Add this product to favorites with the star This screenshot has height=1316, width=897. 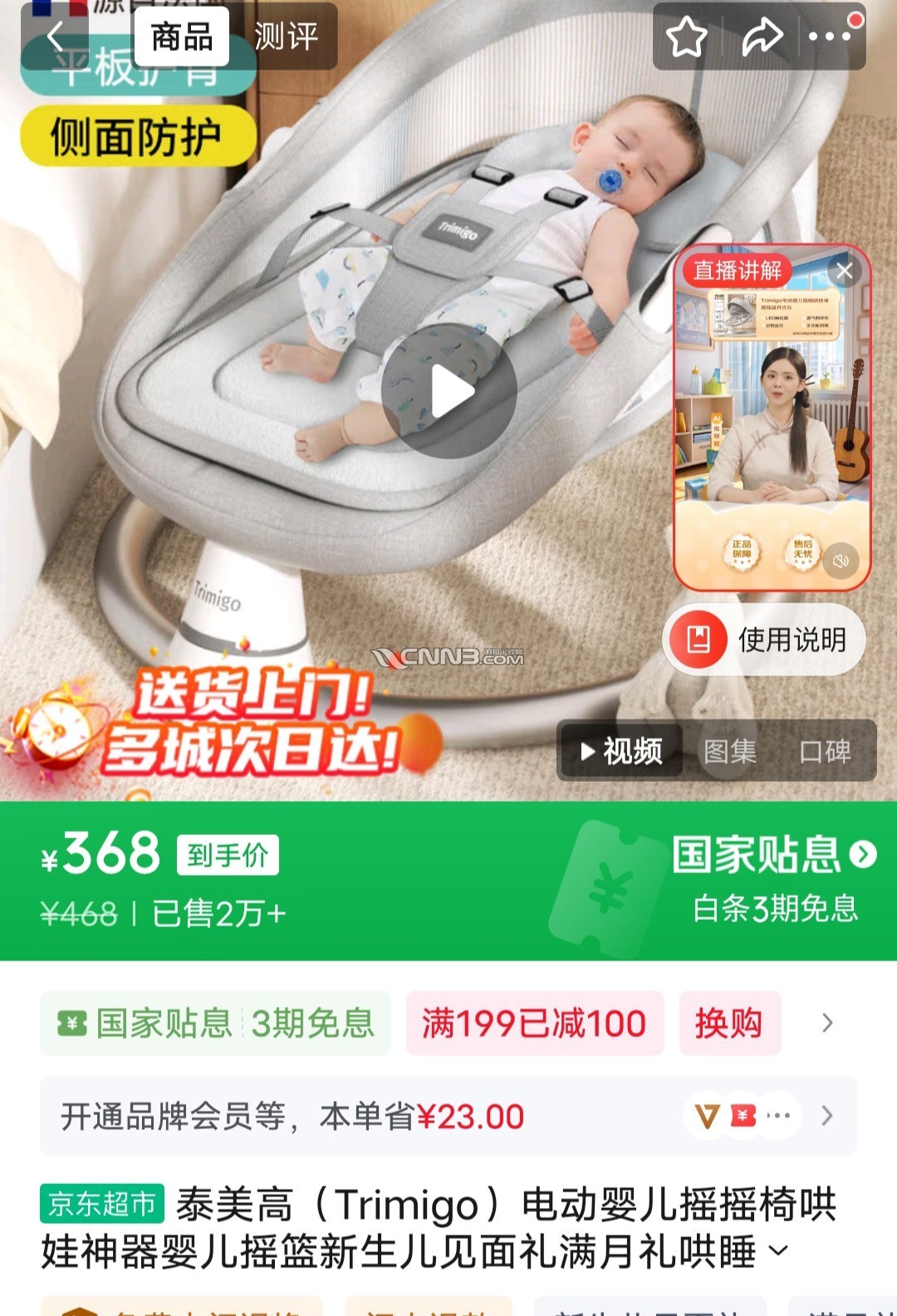687,37
